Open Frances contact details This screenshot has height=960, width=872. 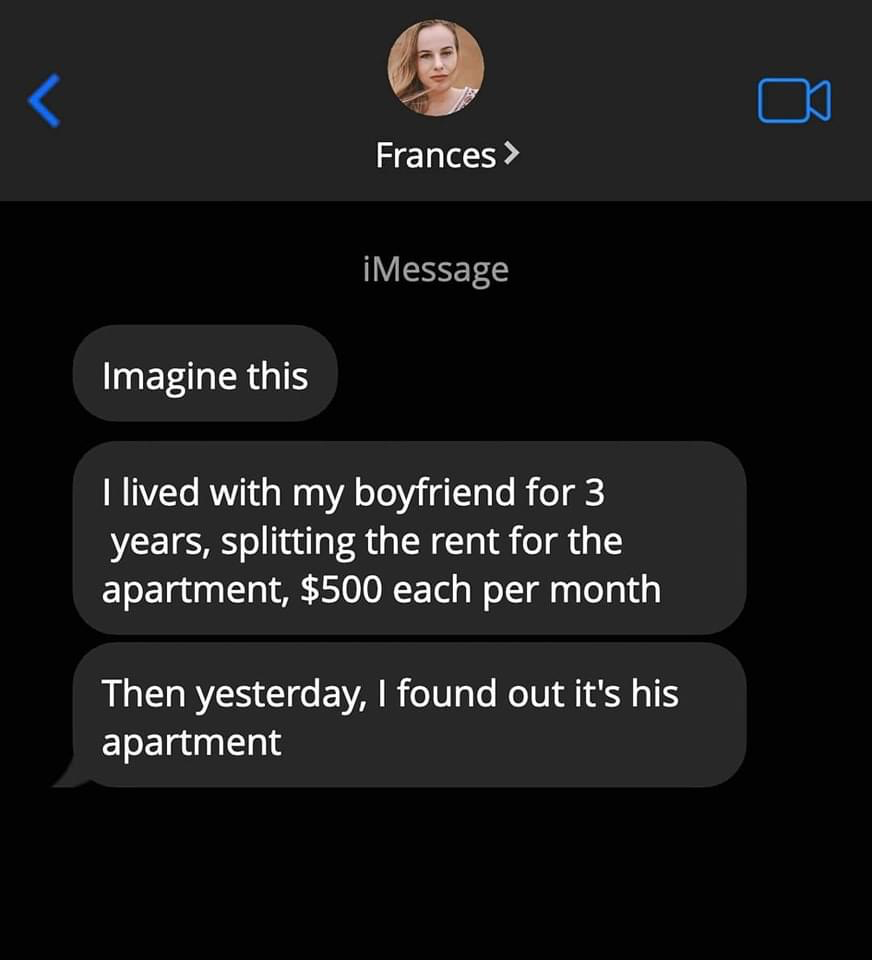pyautogui.click(x=446, y=155)
